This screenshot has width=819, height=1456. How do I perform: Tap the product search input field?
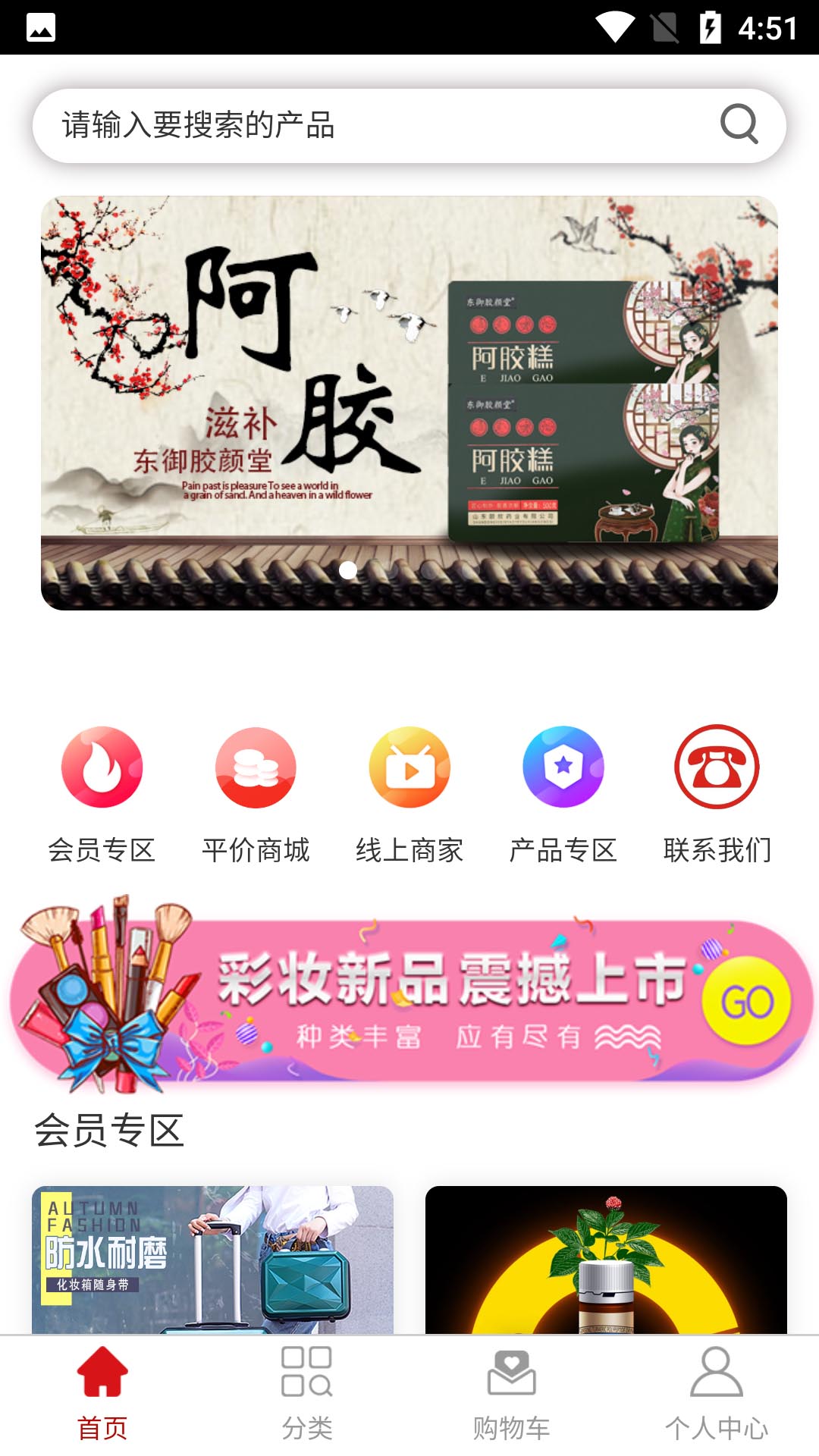303,124
